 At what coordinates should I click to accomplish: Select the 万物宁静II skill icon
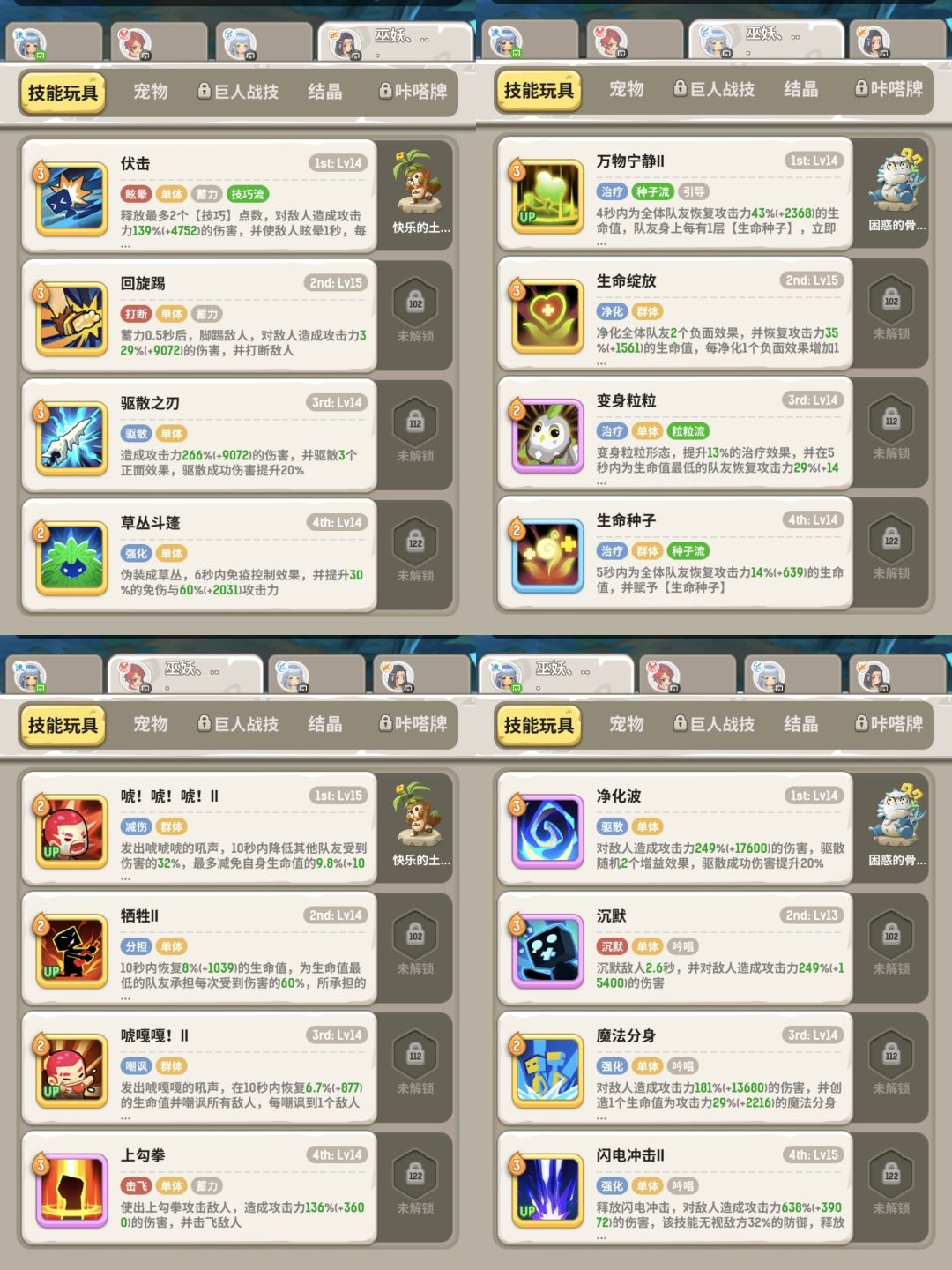547,196
